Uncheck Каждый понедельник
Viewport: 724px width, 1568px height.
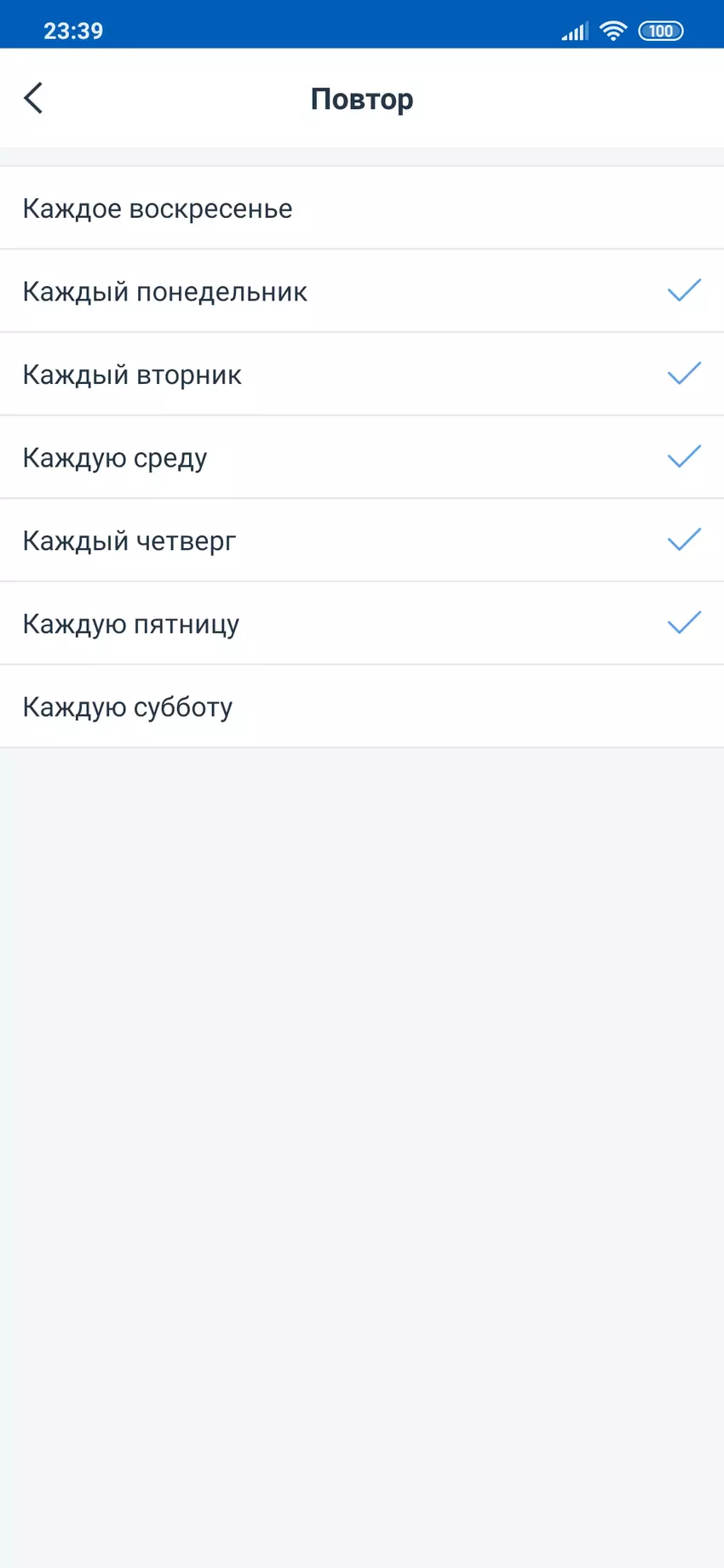coord(361,291)
